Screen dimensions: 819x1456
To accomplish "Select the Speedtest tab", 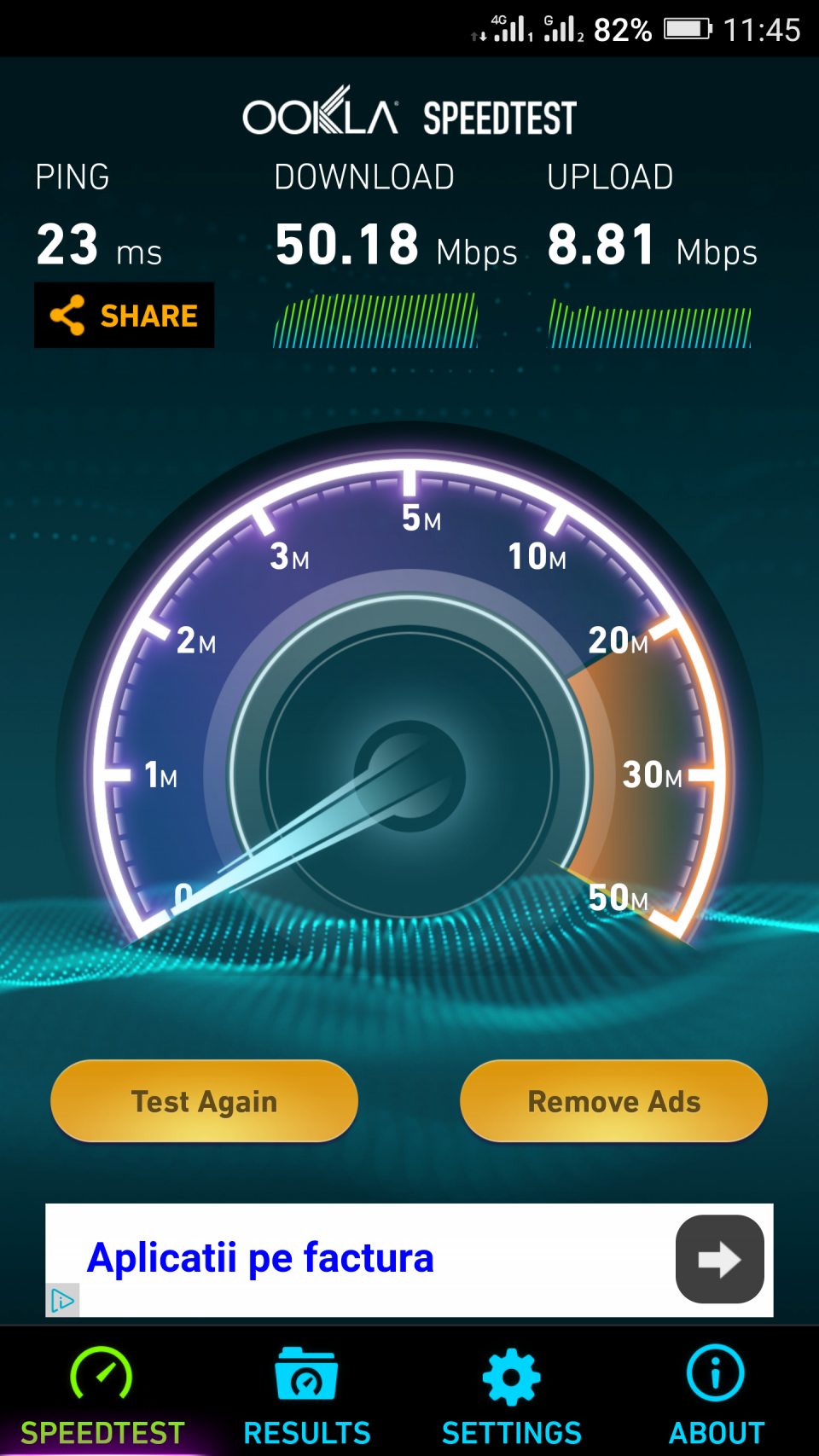I will tap(102, 1395).
